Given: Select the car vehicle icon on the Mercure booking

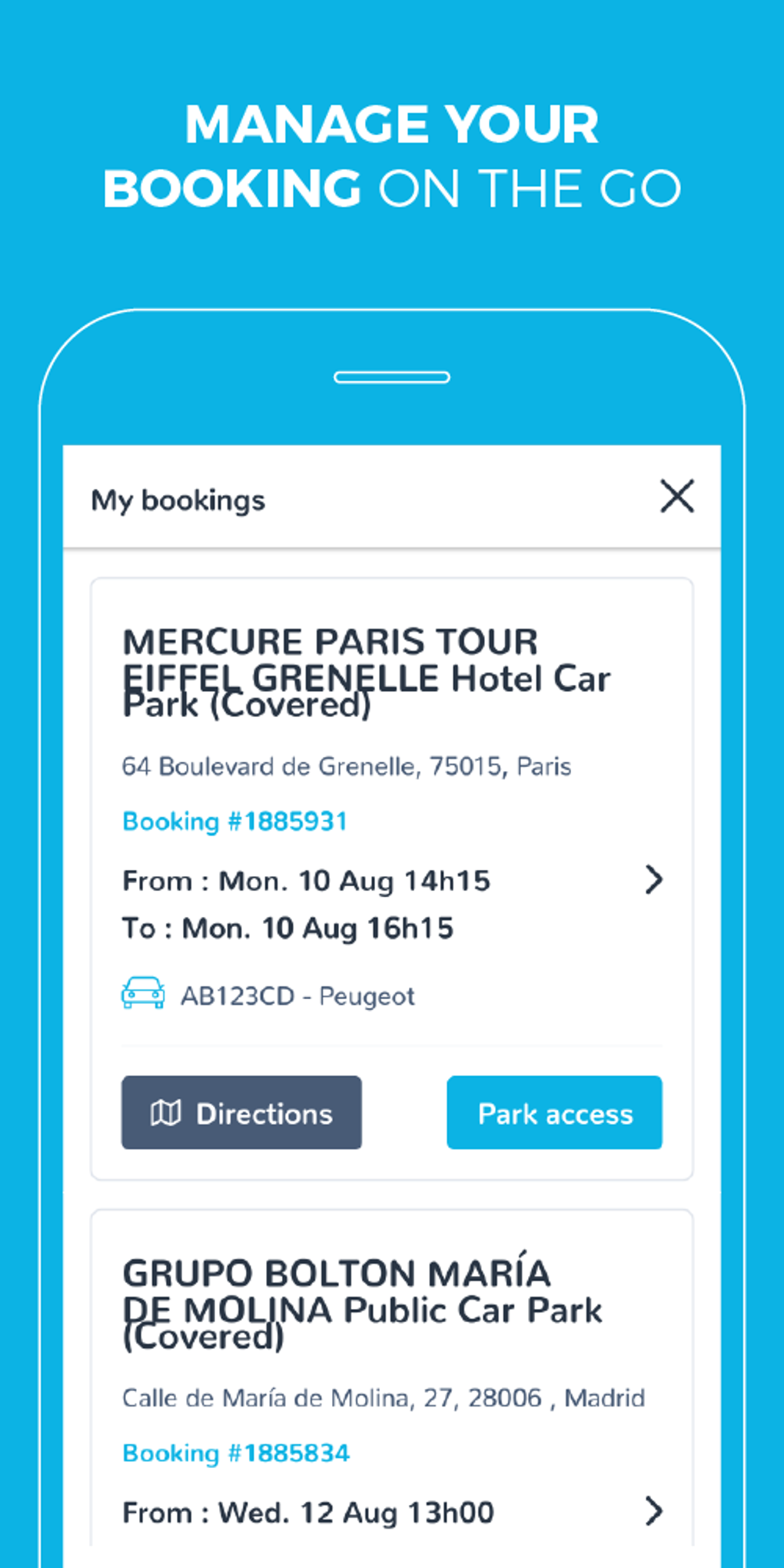Looking at the screenshot, I should click(x=143, y=995).
